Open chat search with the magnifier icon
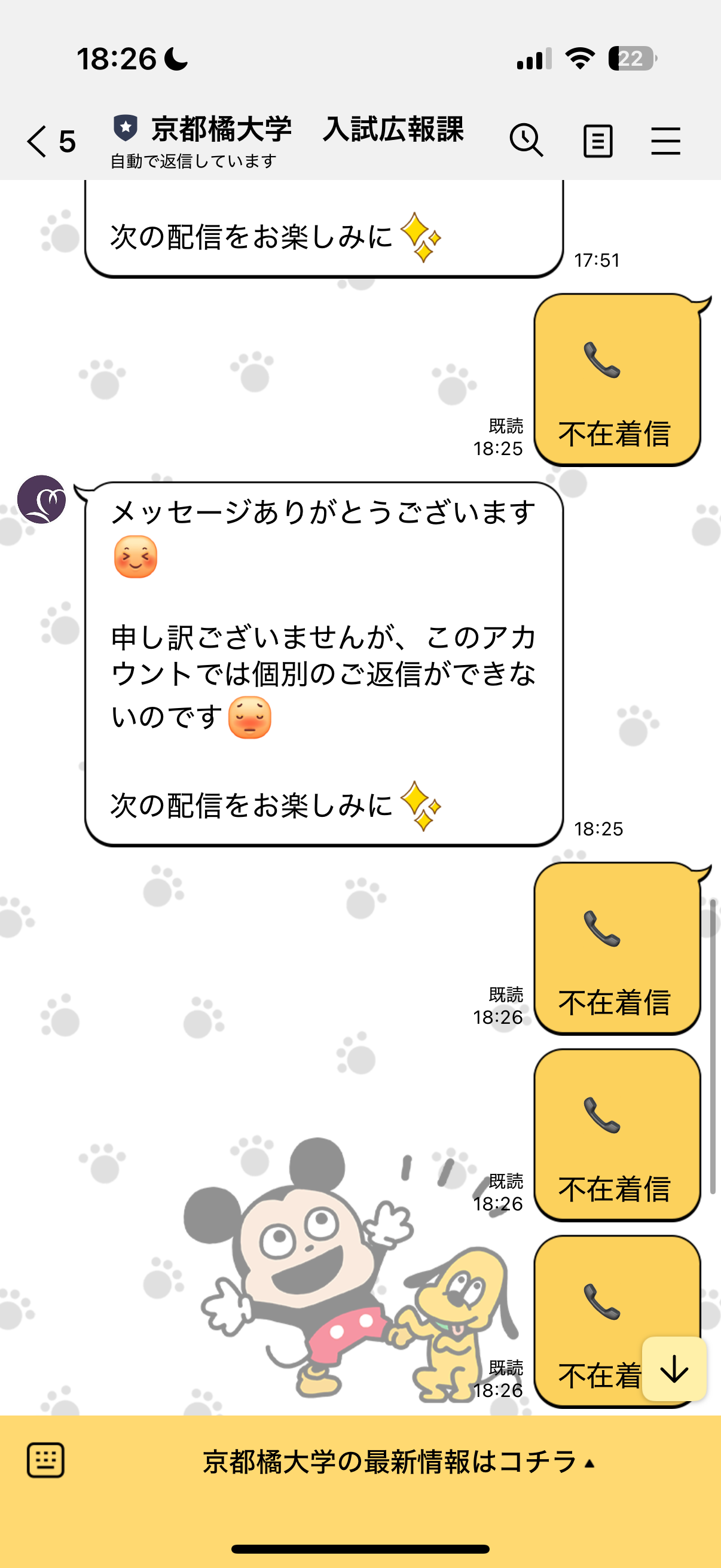Viewport: 721px width, 1568px height. (526, 141)
